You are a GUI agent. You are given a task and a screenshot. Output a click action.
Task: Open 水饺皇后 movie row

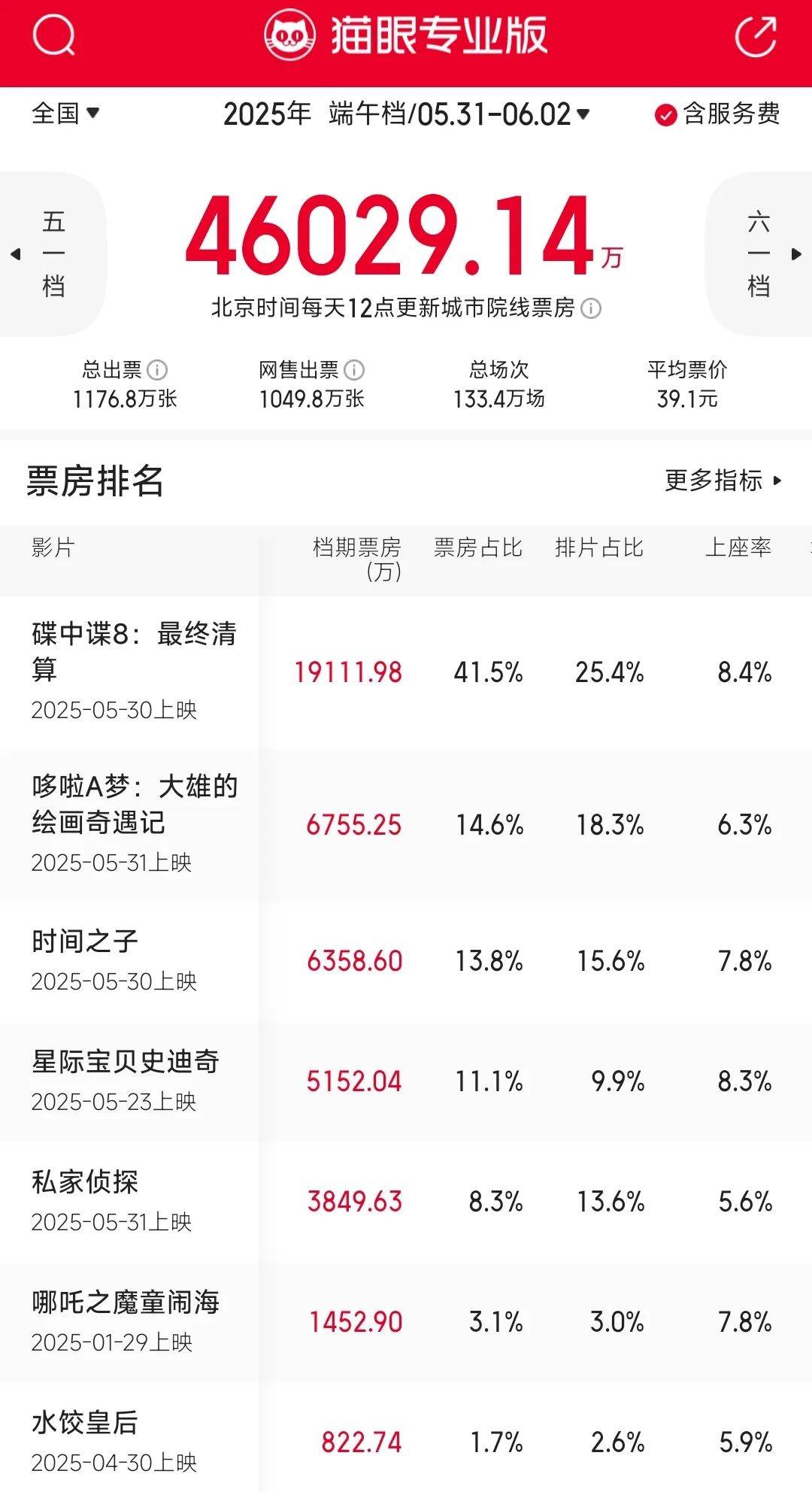click(406, 1438)
